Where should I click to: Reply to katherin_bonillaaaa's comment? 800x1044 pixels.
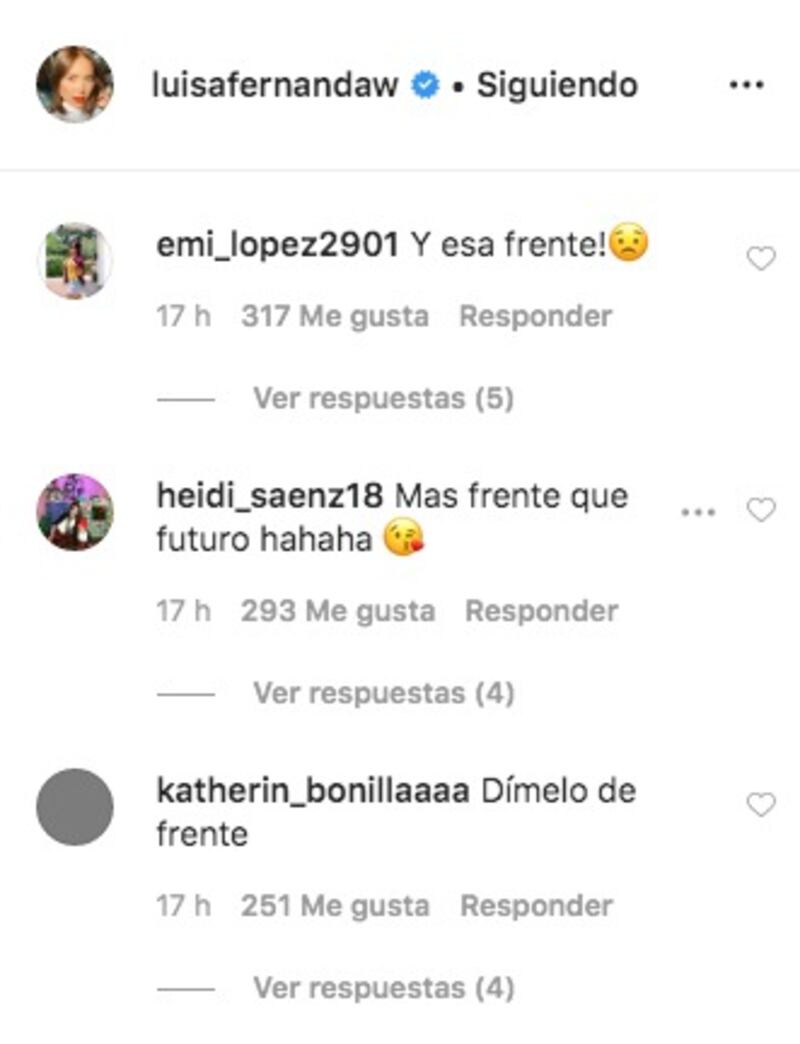click(x=535, y=906)
